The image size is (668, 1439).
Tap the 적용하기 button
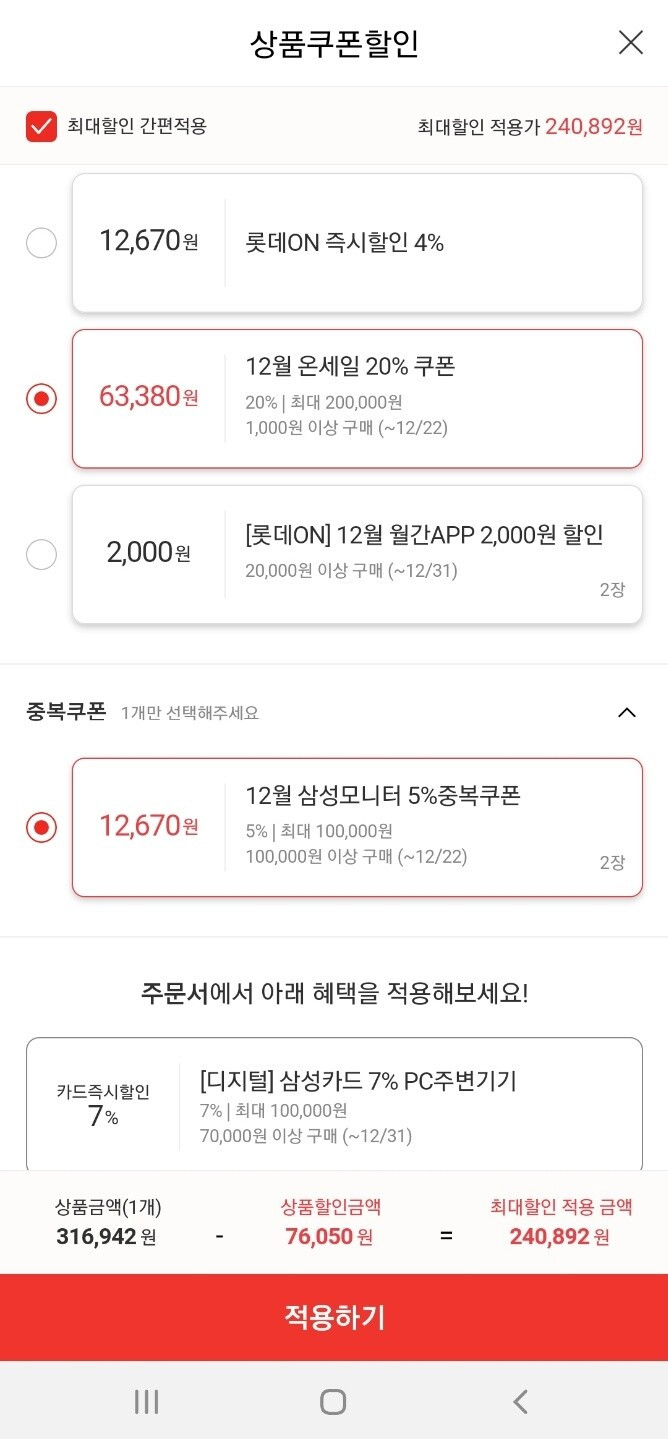pos(334,1317)
